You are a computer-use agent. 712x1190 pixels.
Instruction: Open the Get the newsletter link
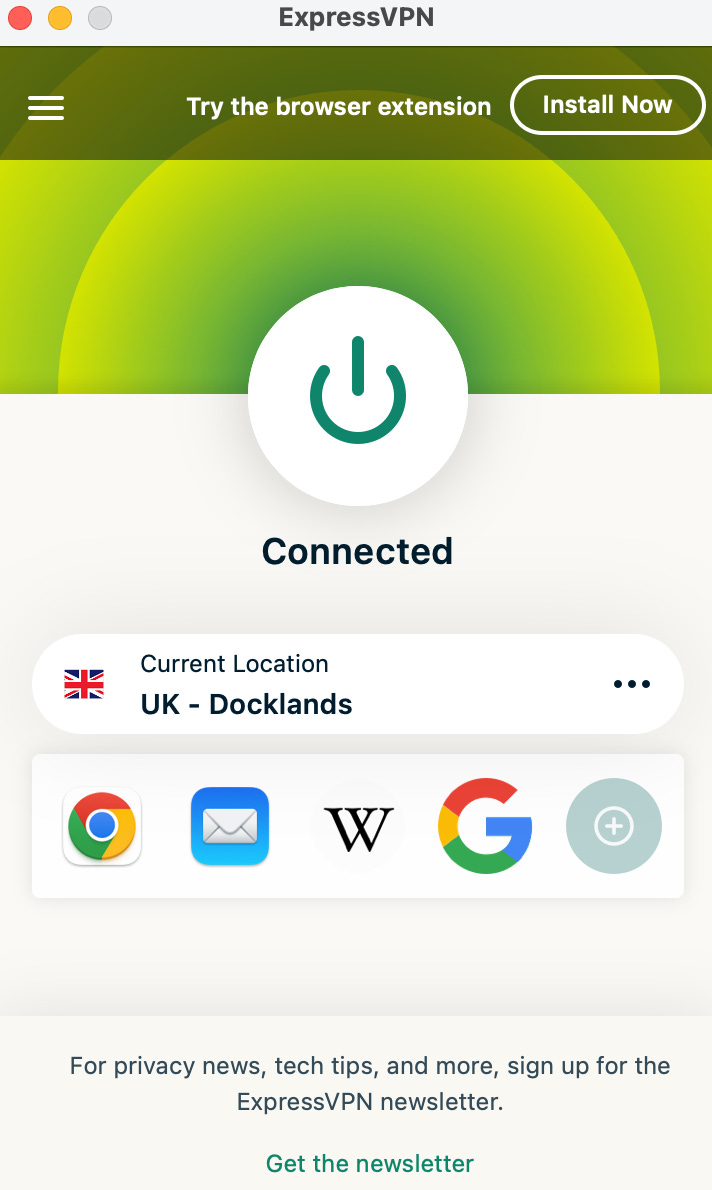(x=370, y=1163)
